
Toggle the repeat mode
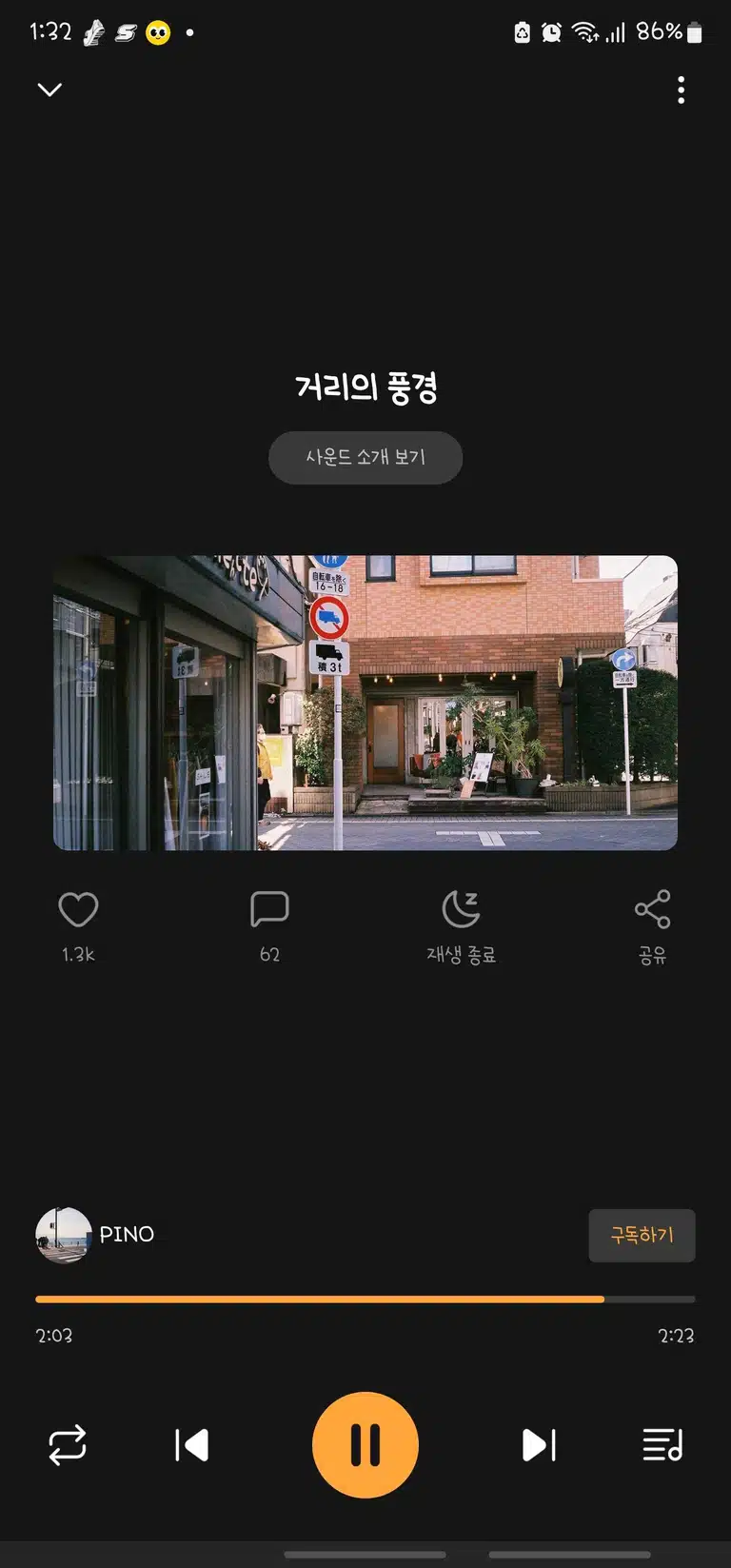point(68,1444)
